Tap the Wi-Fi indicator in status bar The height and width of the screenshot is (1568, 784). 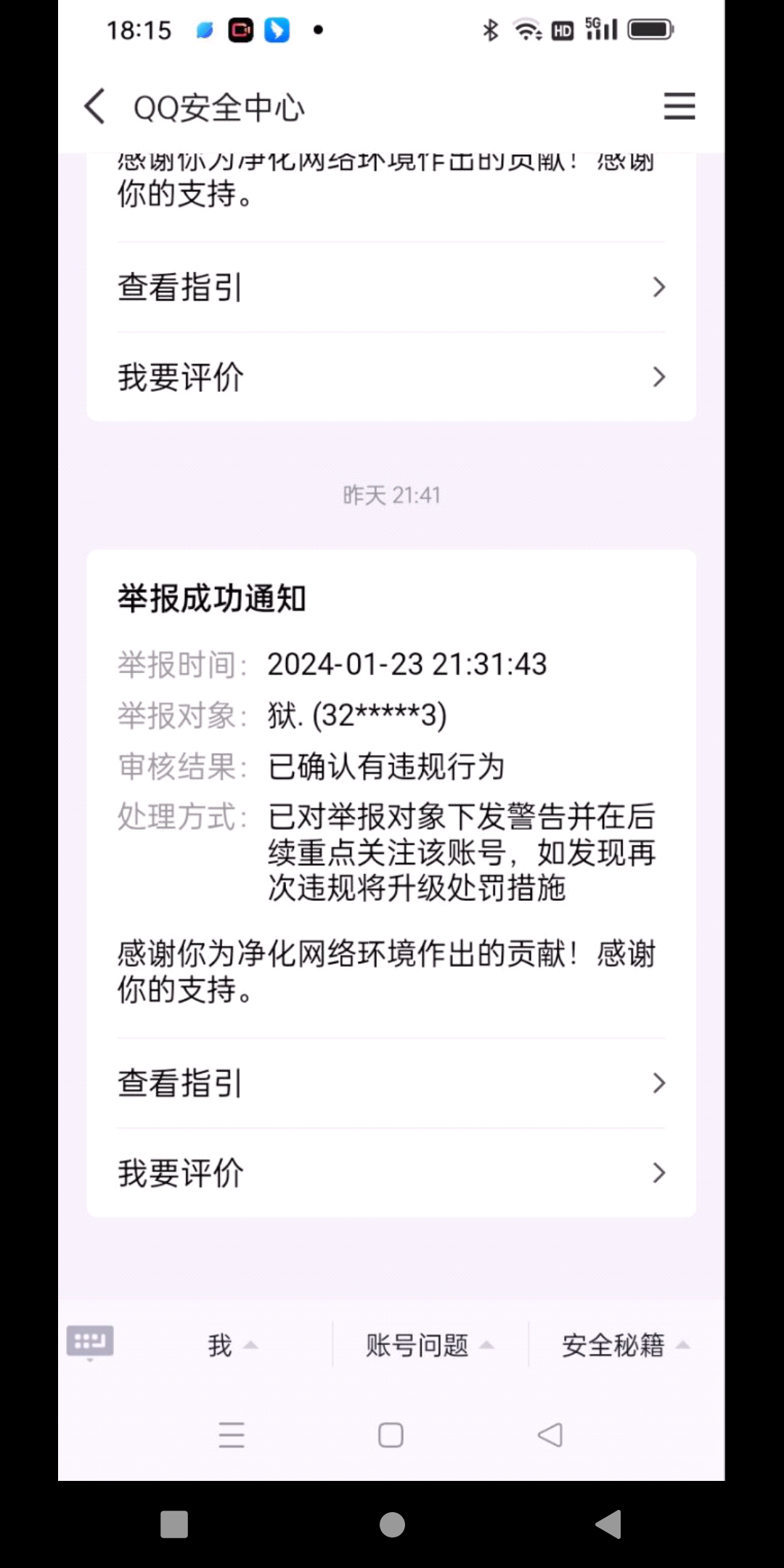point(526,29)
